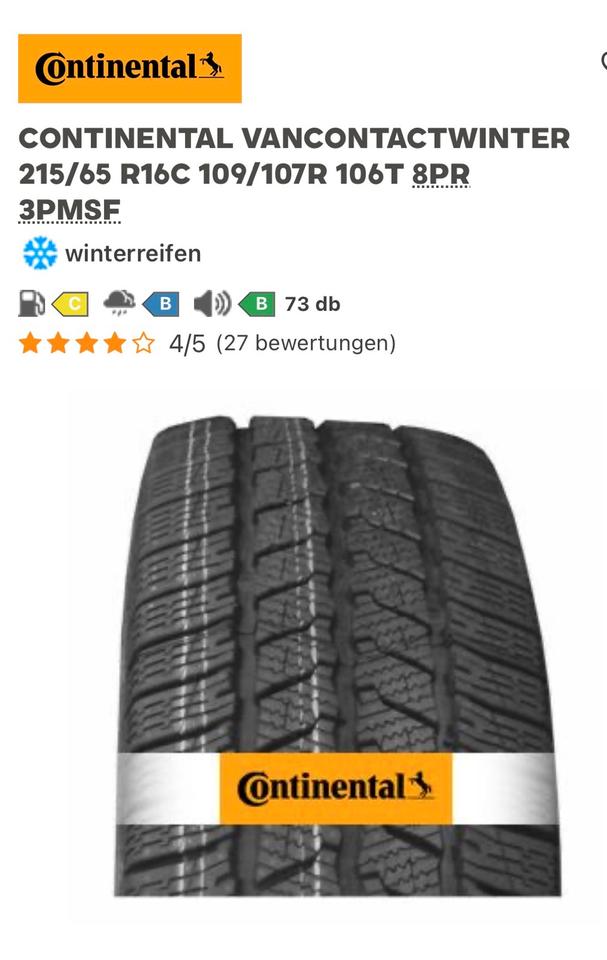Open the EU label rating icons

[x=180, y=304]
